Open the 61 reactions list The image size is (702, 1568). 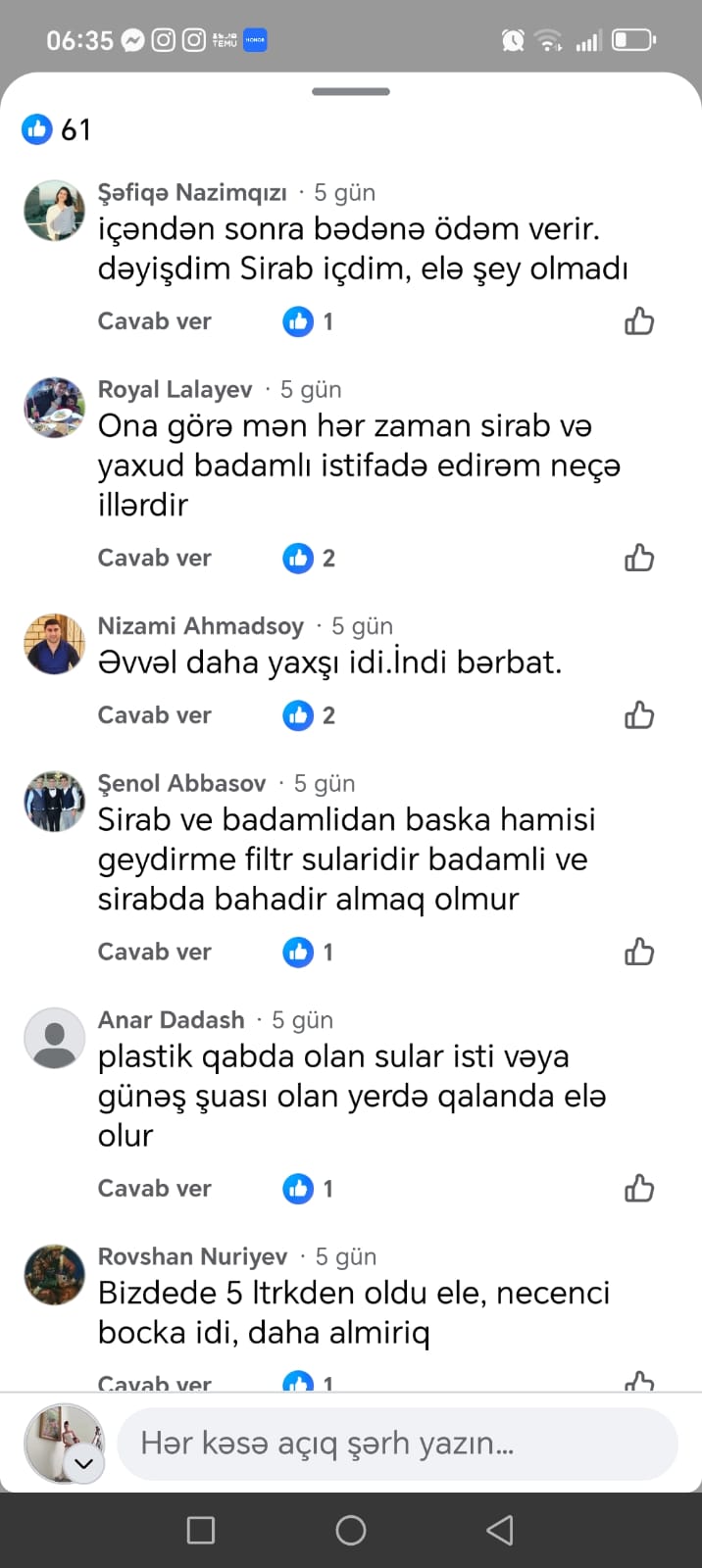coord(56,129)
